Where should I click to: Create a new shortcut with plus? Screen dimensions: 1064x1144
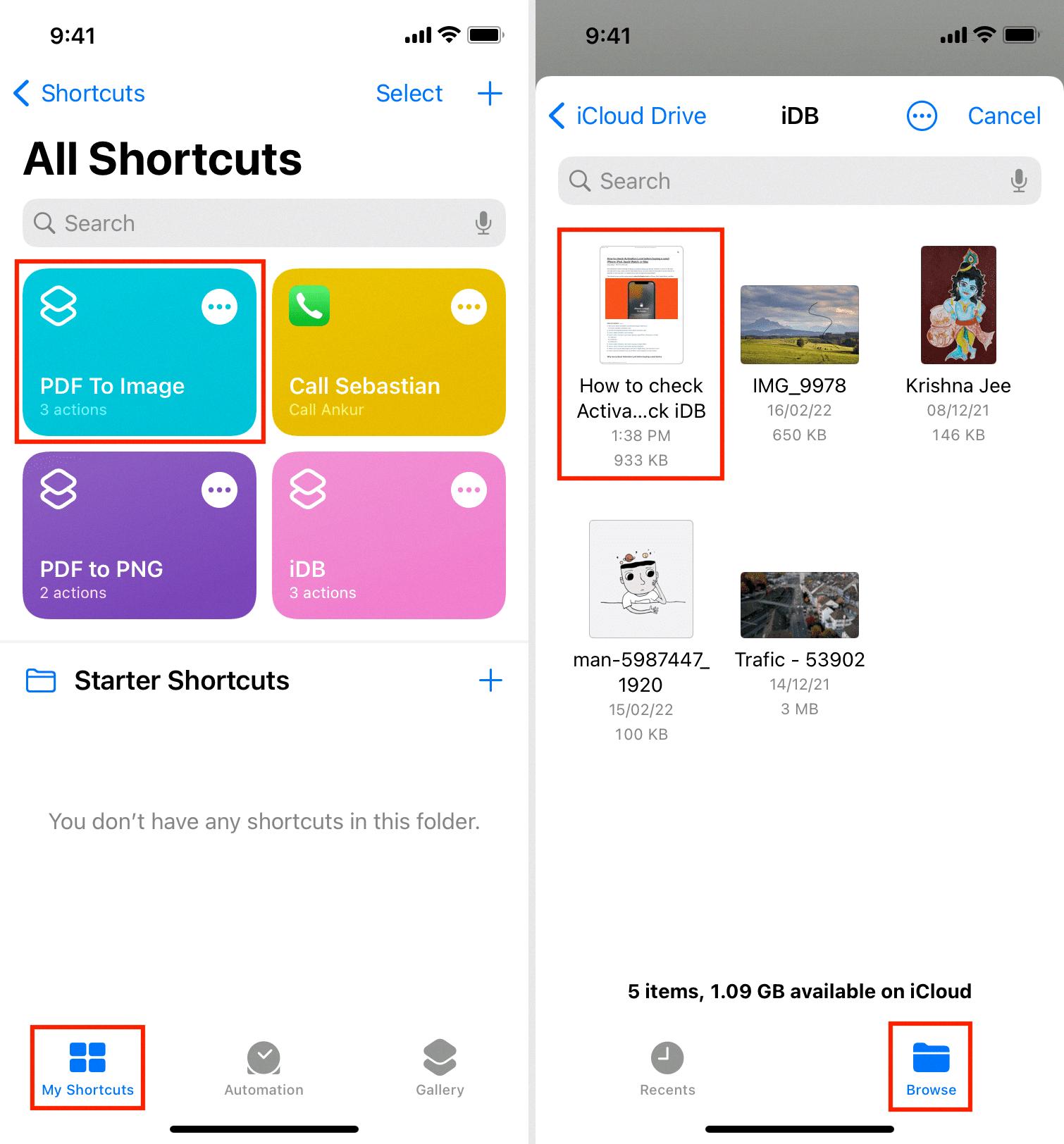pyautogui.click(x=490, y=93)
